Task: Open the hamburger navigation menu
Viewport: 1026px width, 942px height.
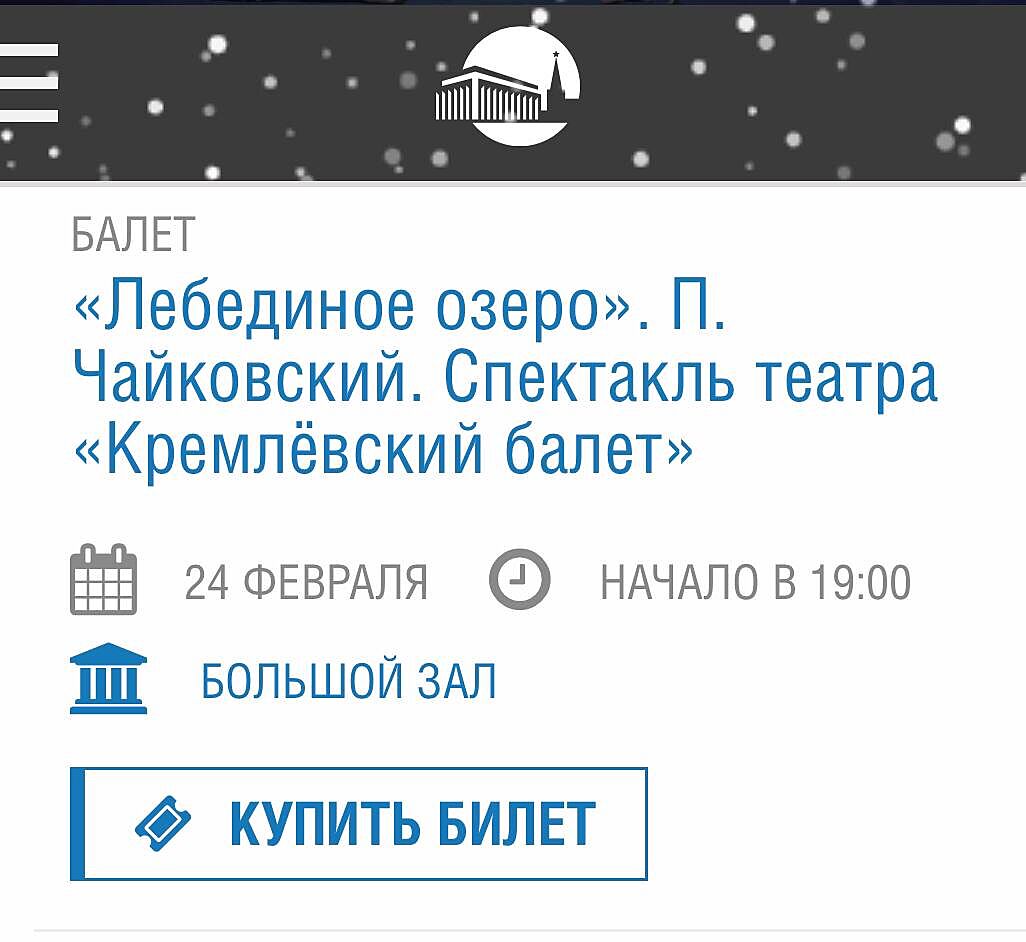Action: click(28, 82)
